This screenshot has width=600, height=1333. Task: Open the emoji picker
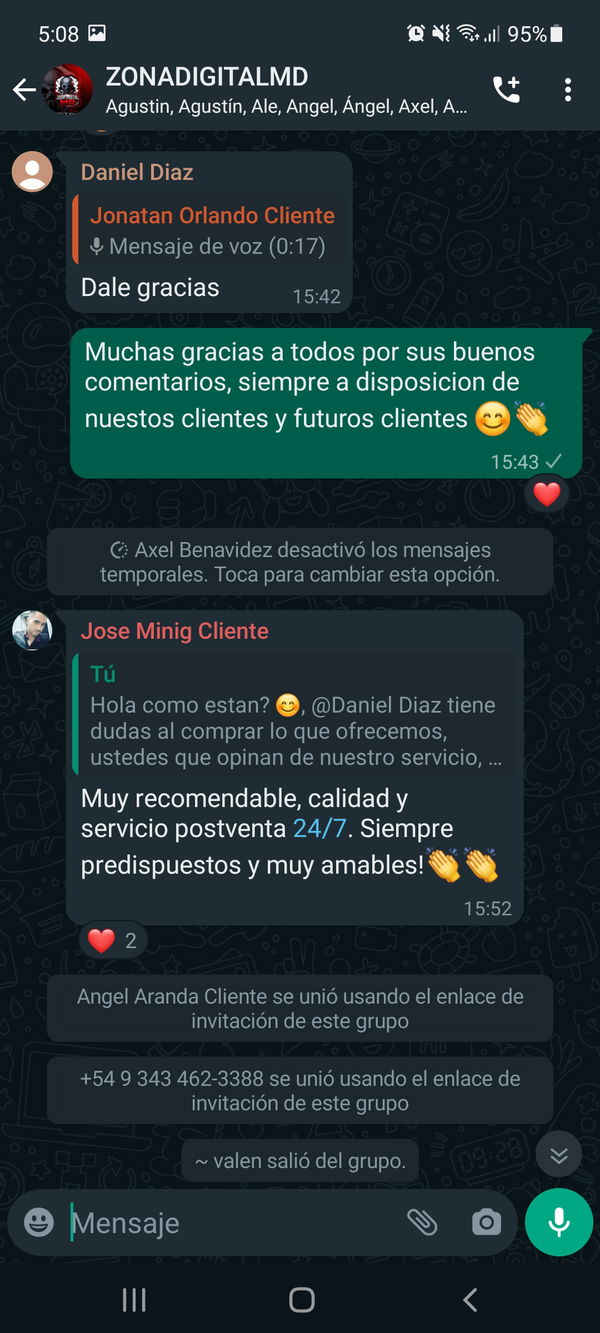[39, 1222]
